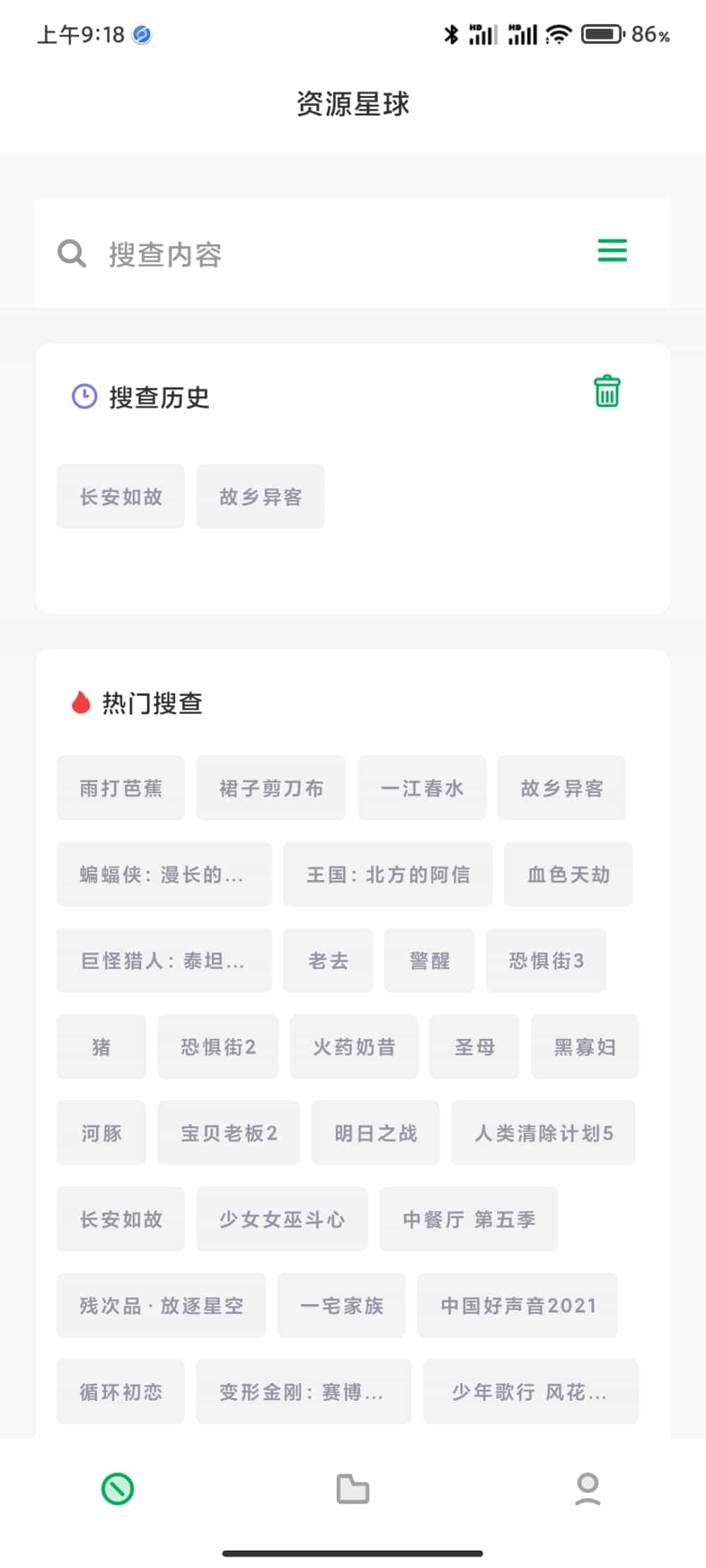Image resolution: width=706 pixels, height=1568 pixels.
Task: Select the 循环初恋 chip
Action: [121, 1392]
